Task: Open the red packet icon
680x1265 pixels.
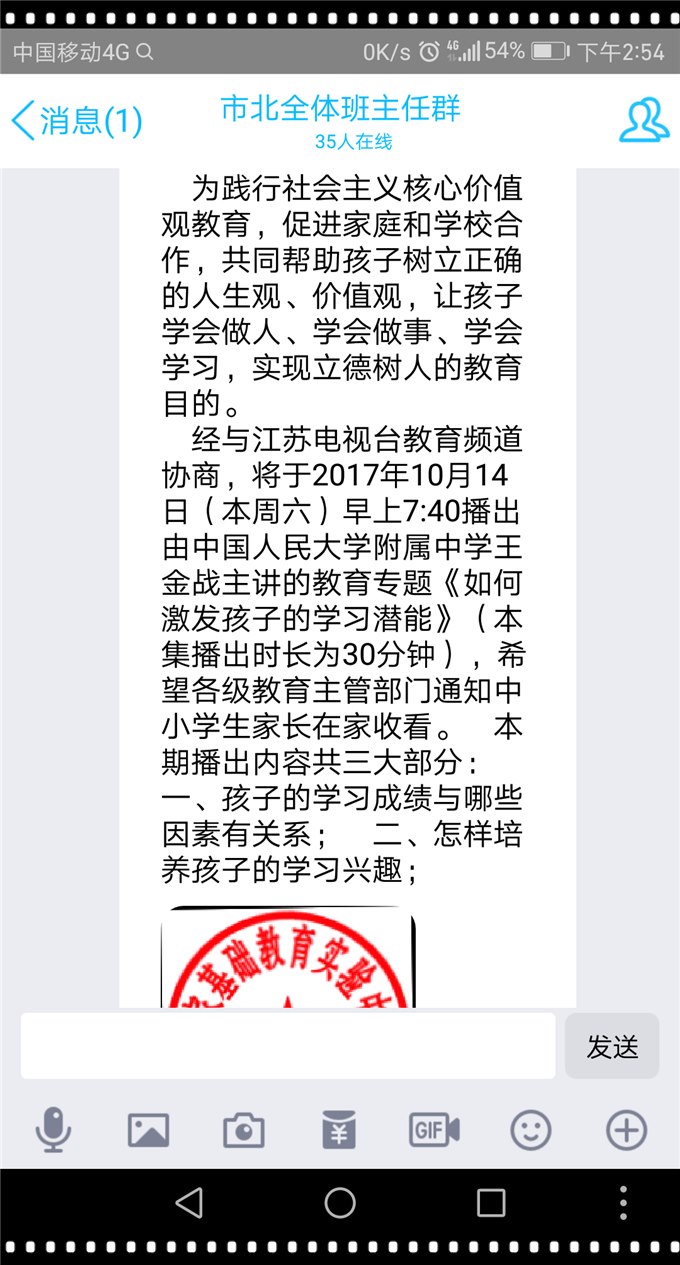Action: 339,1131
